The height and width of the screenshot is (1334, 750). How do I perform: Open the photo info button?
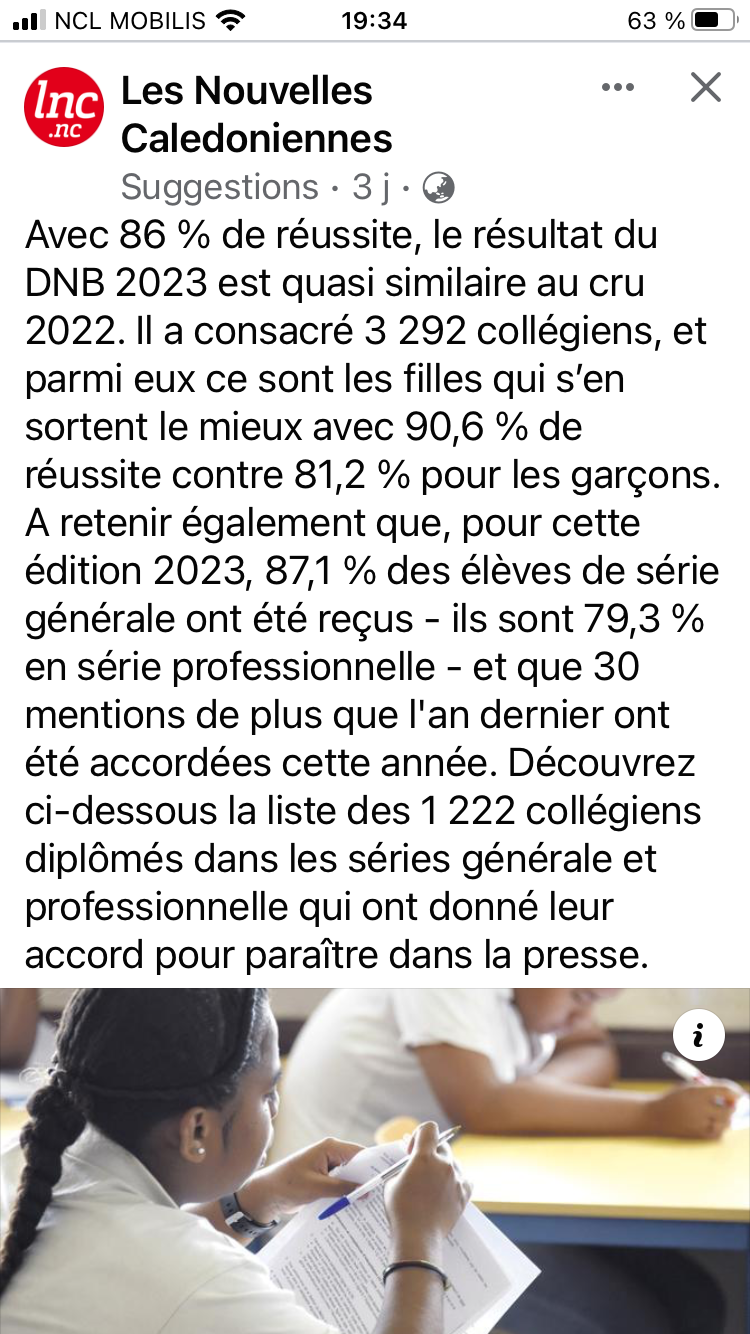point(698,1036)
